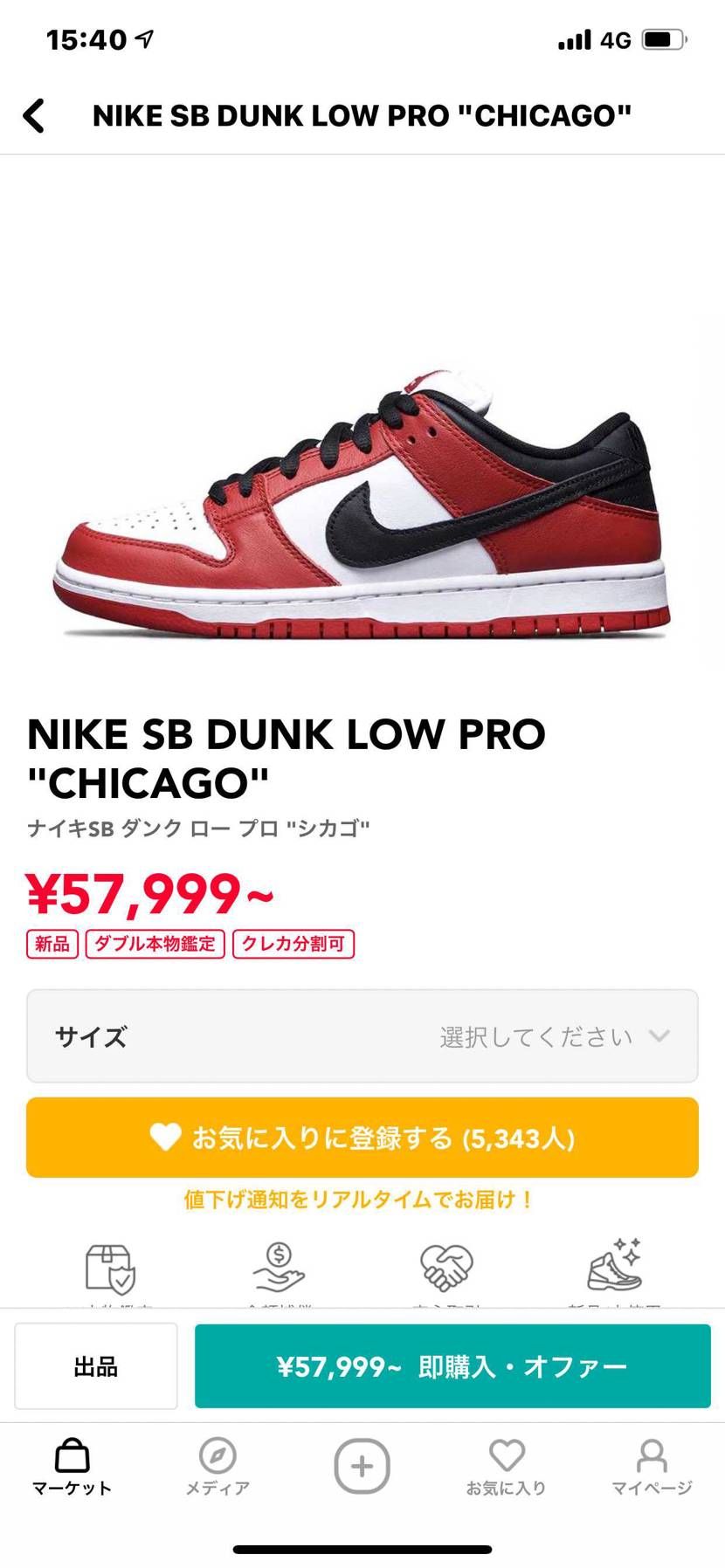Toggle favorite for this sneaker
Screen dimensions: 725x1568
[362, 1138]
